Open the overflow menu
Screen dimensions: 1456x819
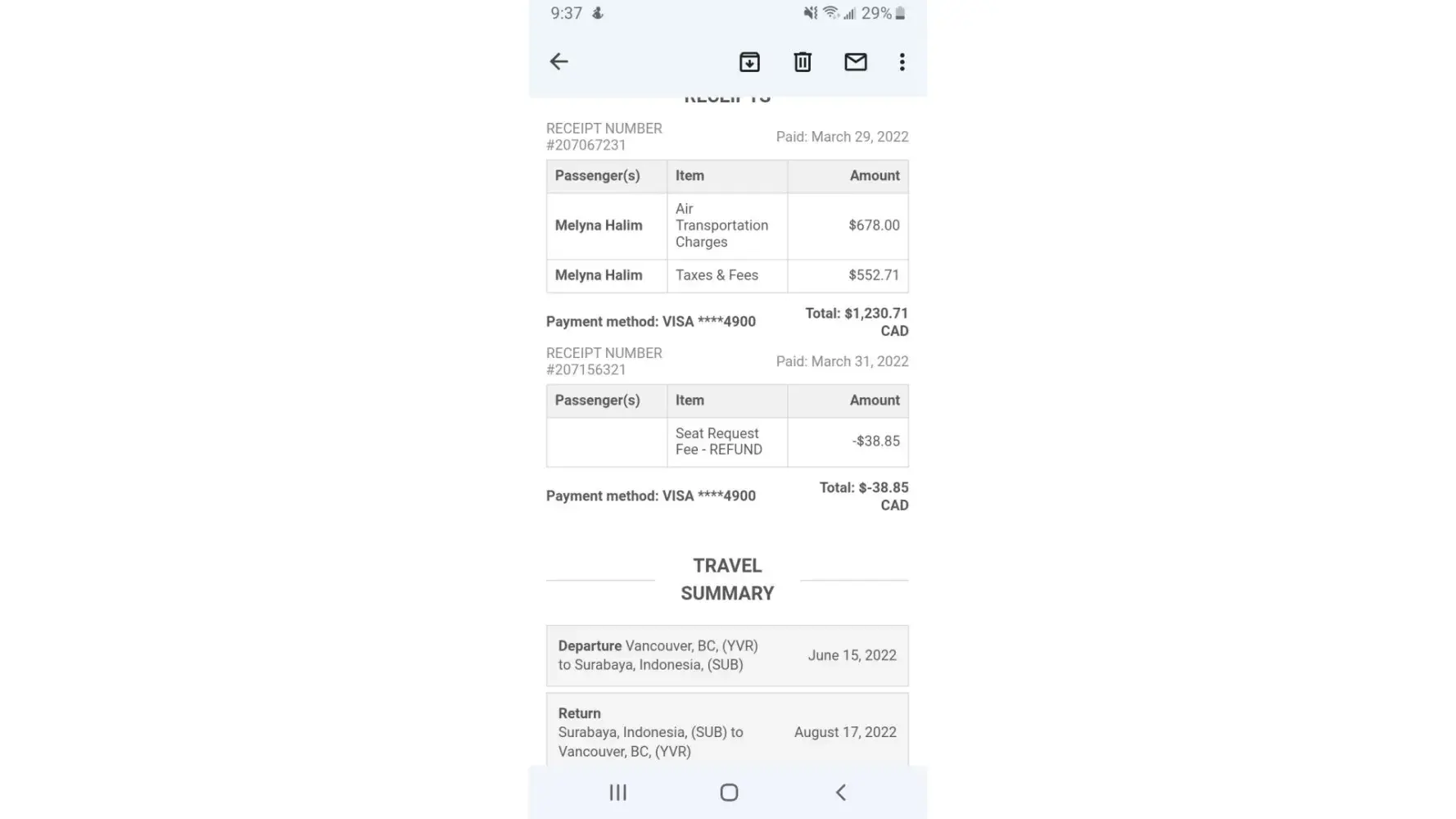[x=902, y=62]
